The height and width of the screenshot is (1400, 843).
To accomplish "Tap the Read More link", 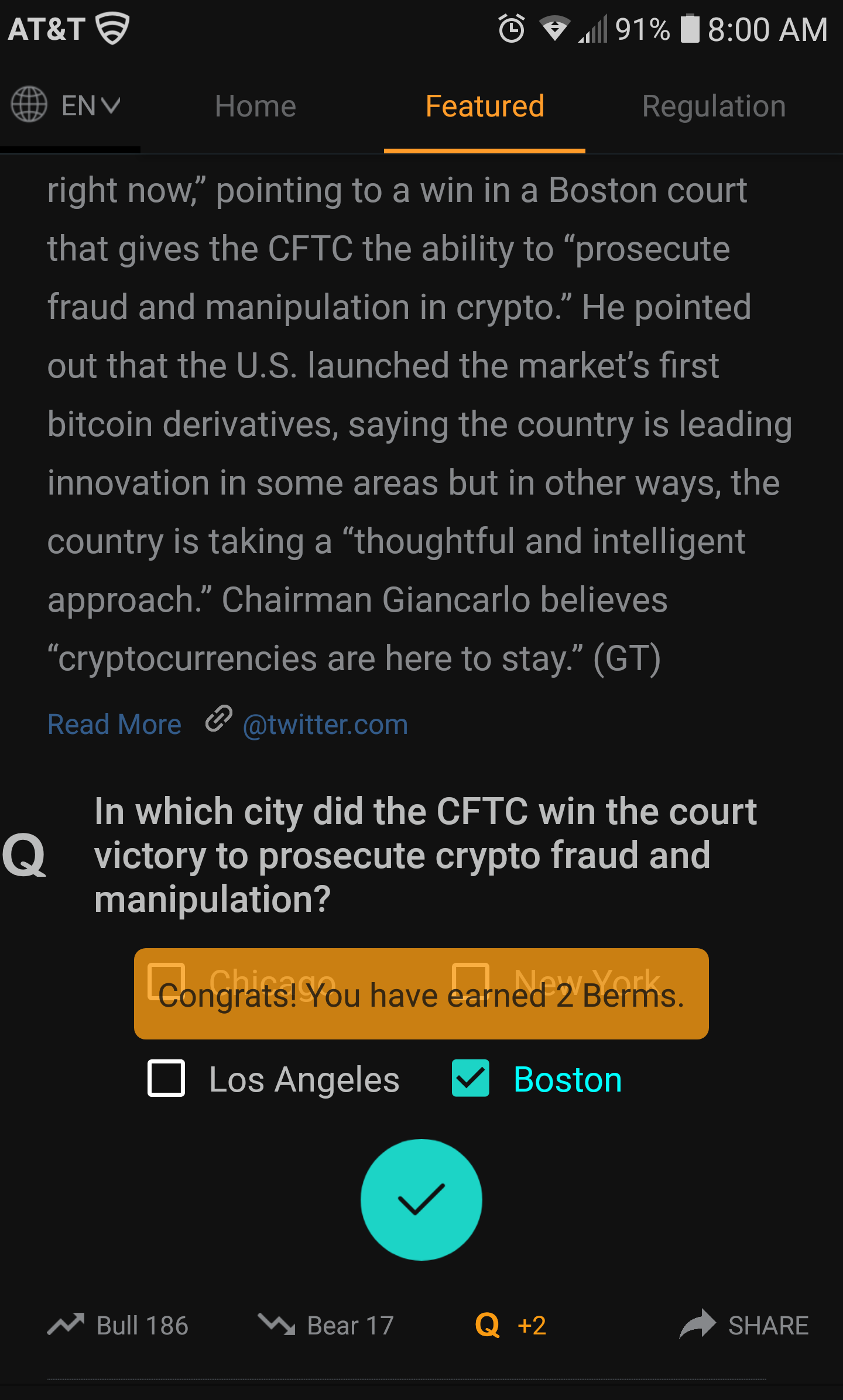I will (114, 724).
